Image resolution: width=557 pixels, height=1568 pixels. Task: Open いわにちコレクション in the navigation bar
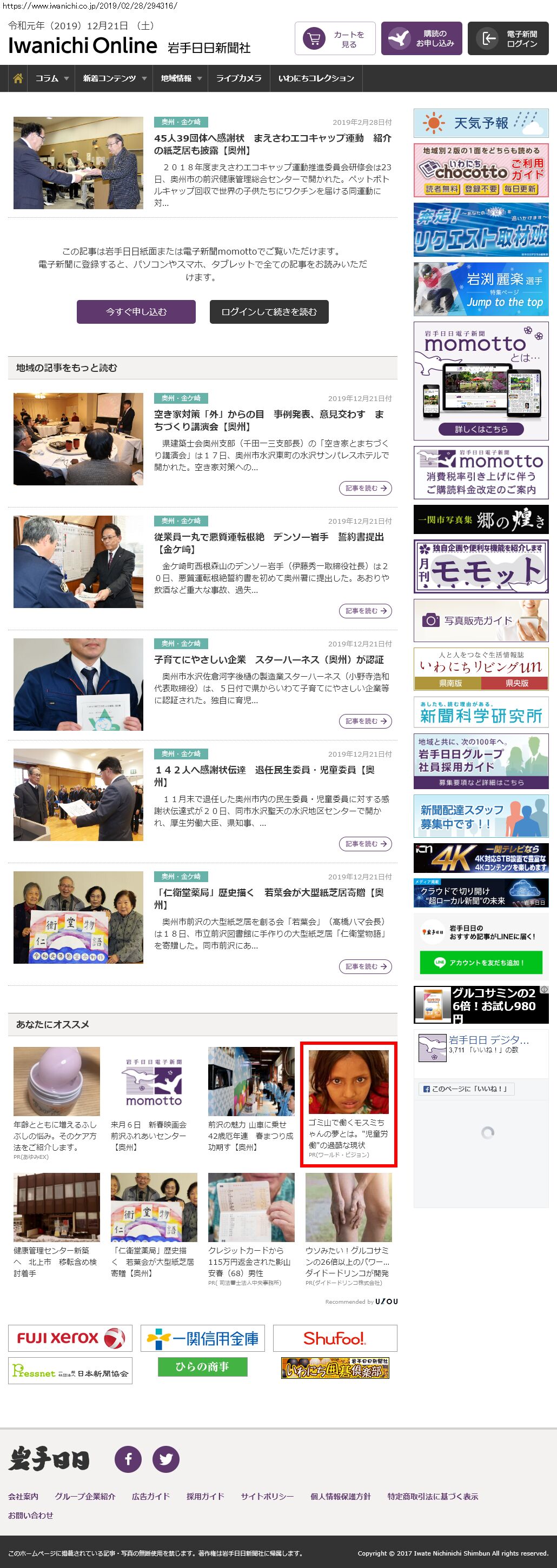[316, 78]
